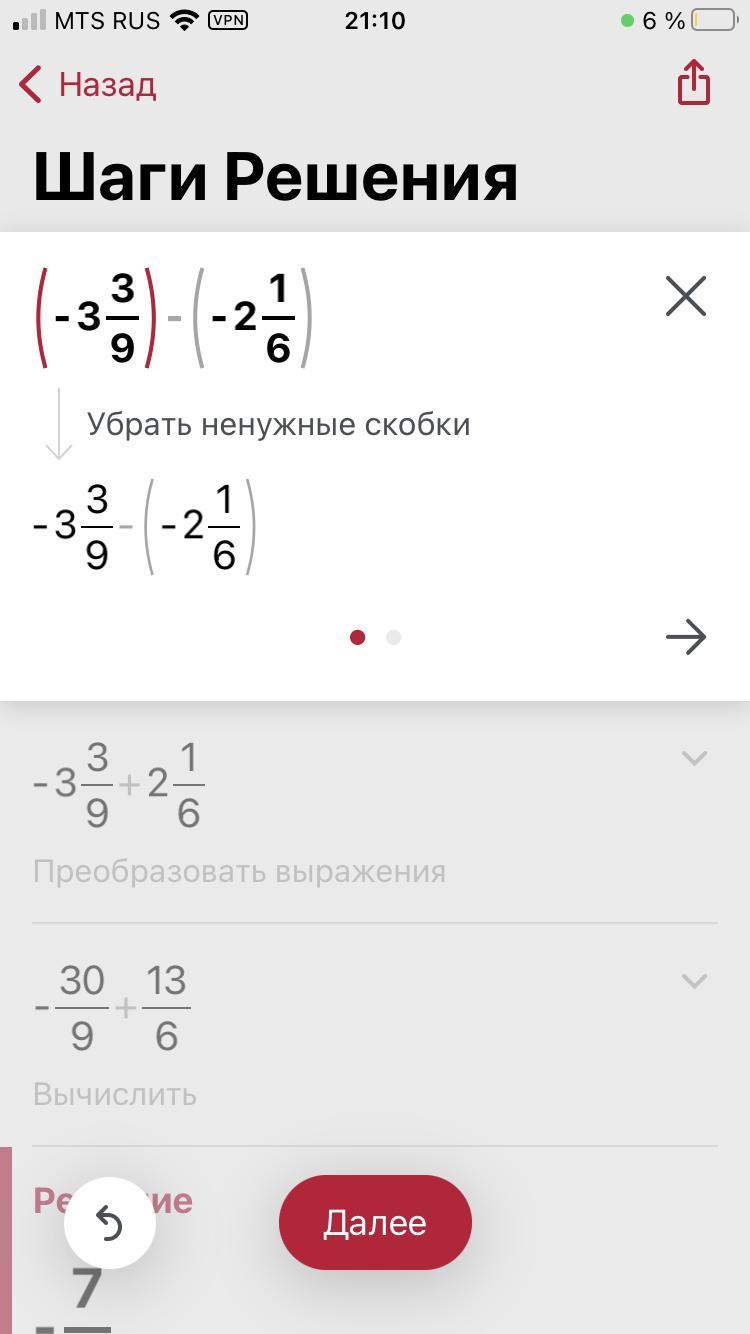The height and width of the screenshot is (1334, 750).
Task: Select the second page indicator dot
Action: 393,637
